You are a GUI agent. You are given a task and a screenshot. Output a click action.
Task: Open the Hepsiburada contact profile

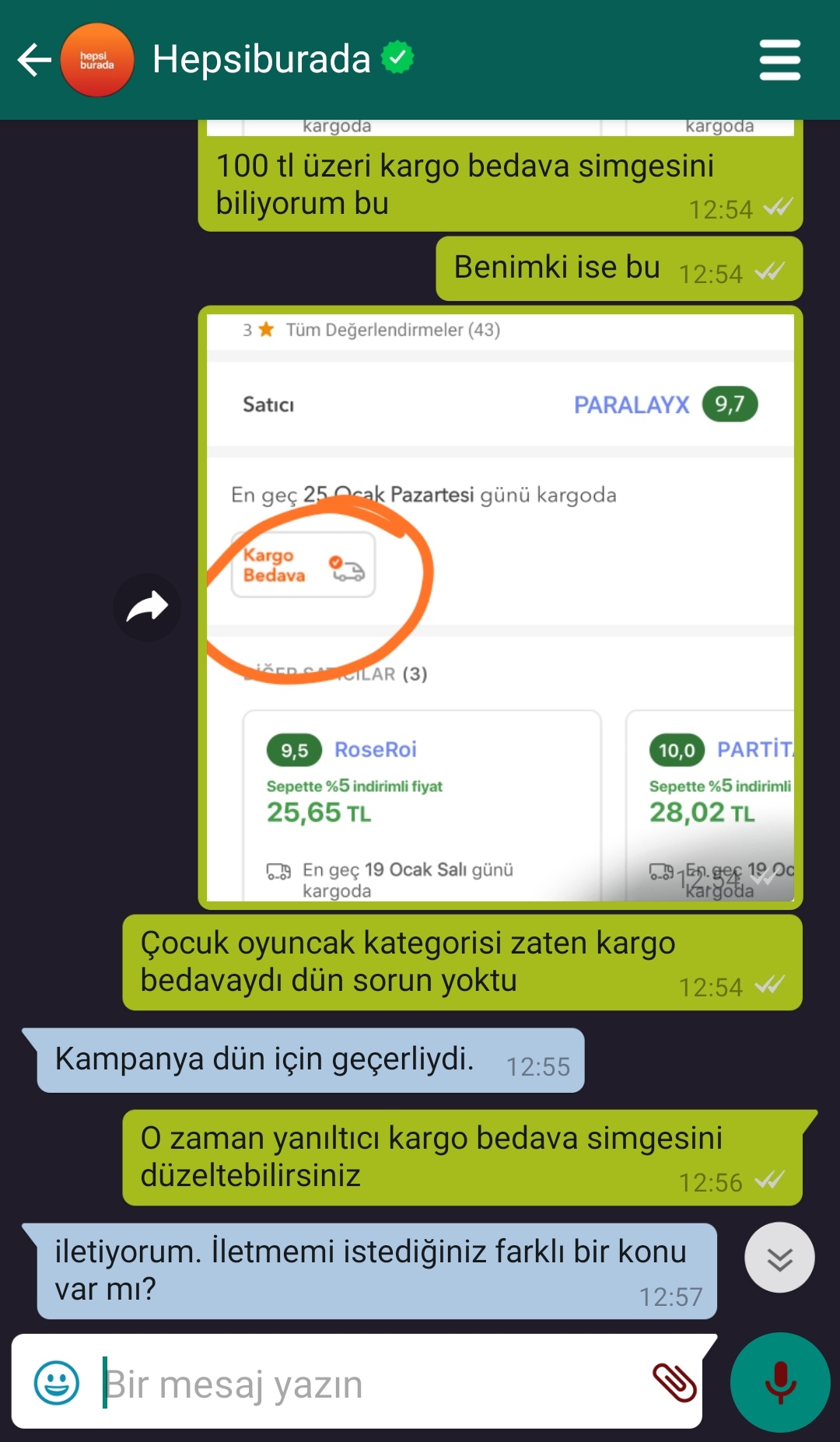click(261, 60)
